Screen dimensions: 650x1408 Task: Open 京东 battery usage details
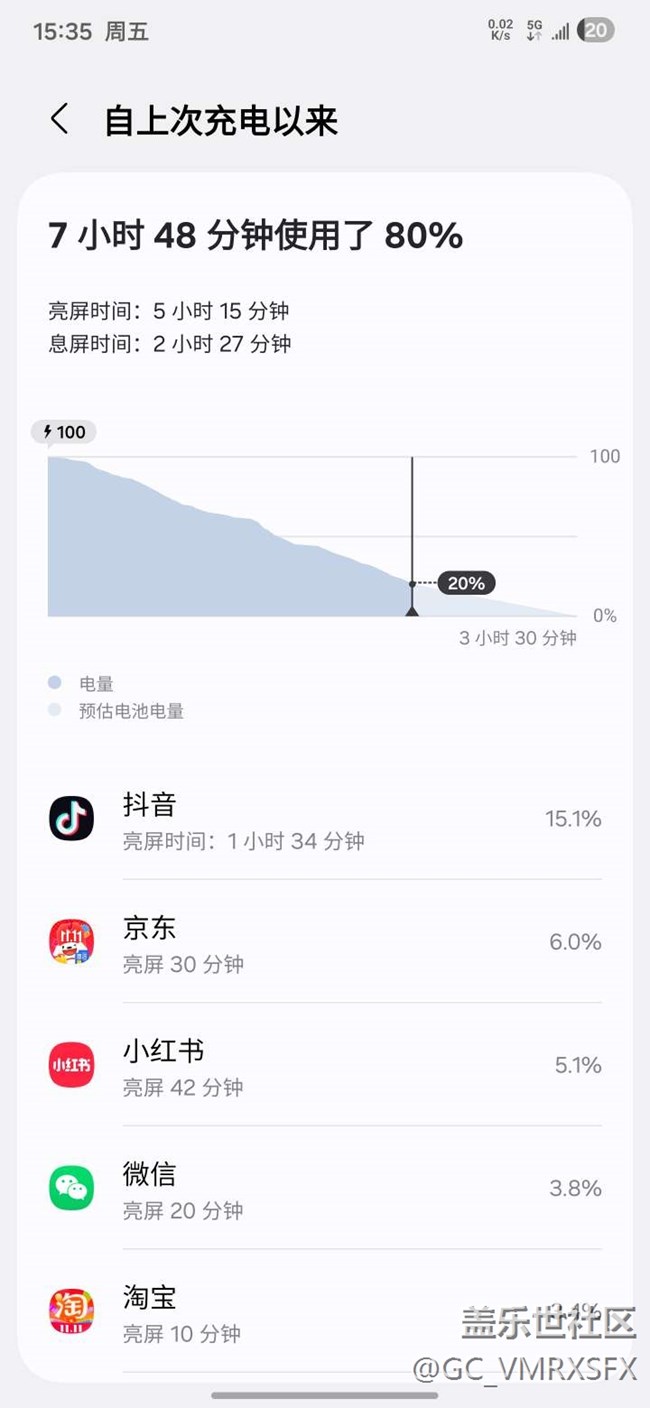[324, 943]
